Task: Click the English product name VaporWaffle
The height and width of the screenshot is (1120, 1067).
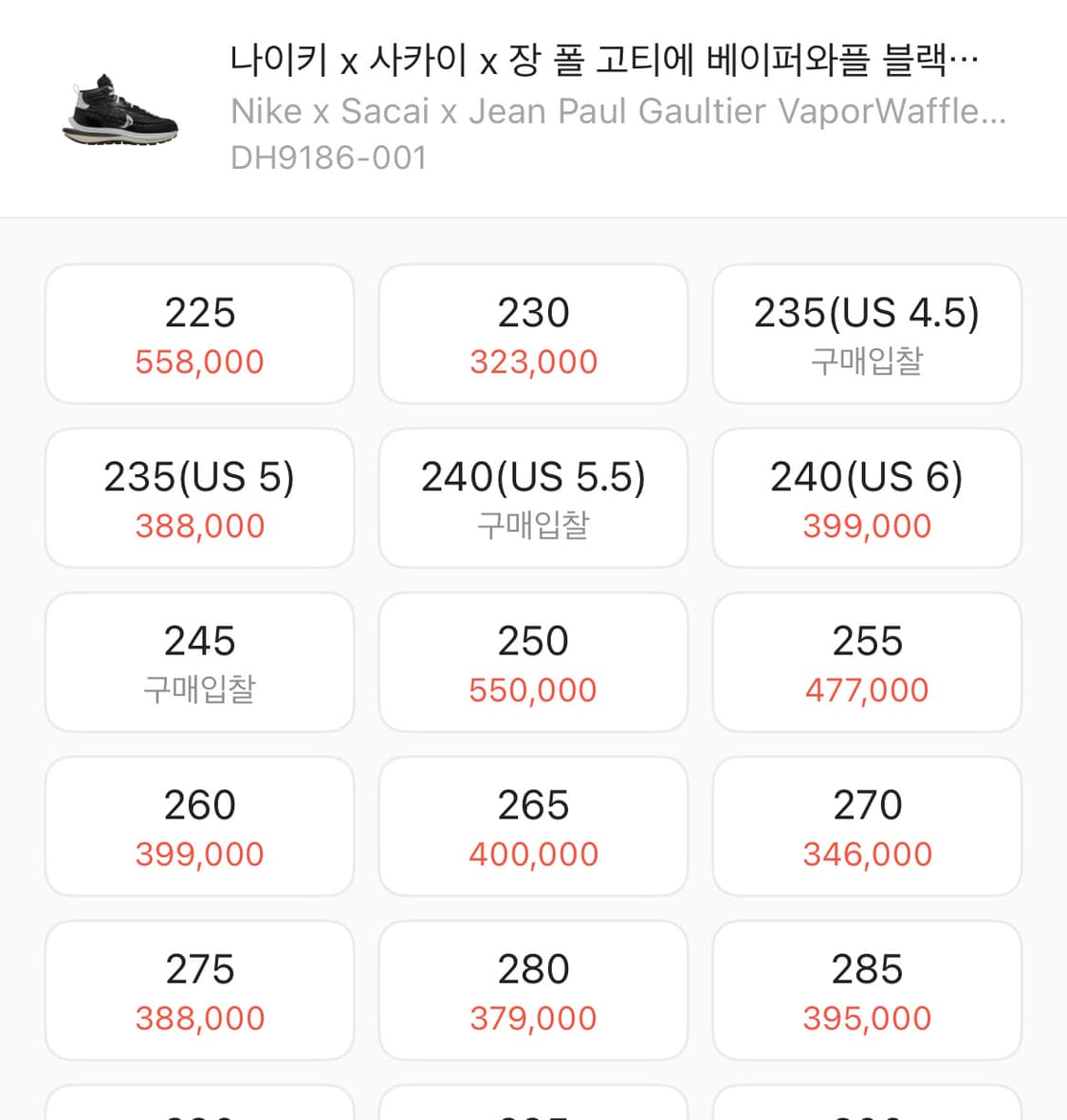Action: point(616,111)
